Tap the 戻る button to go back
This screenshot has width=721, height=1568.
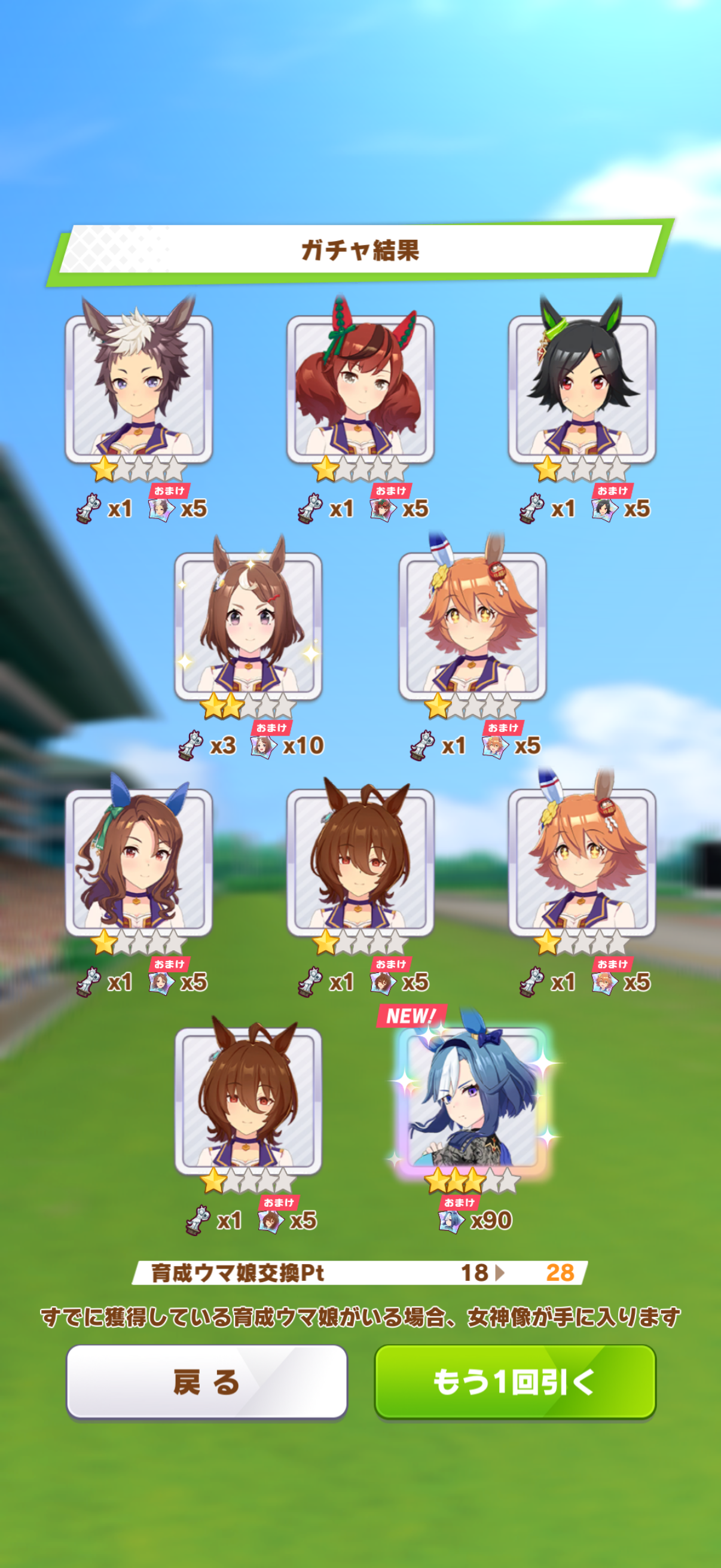click(x=207, y=1382)
